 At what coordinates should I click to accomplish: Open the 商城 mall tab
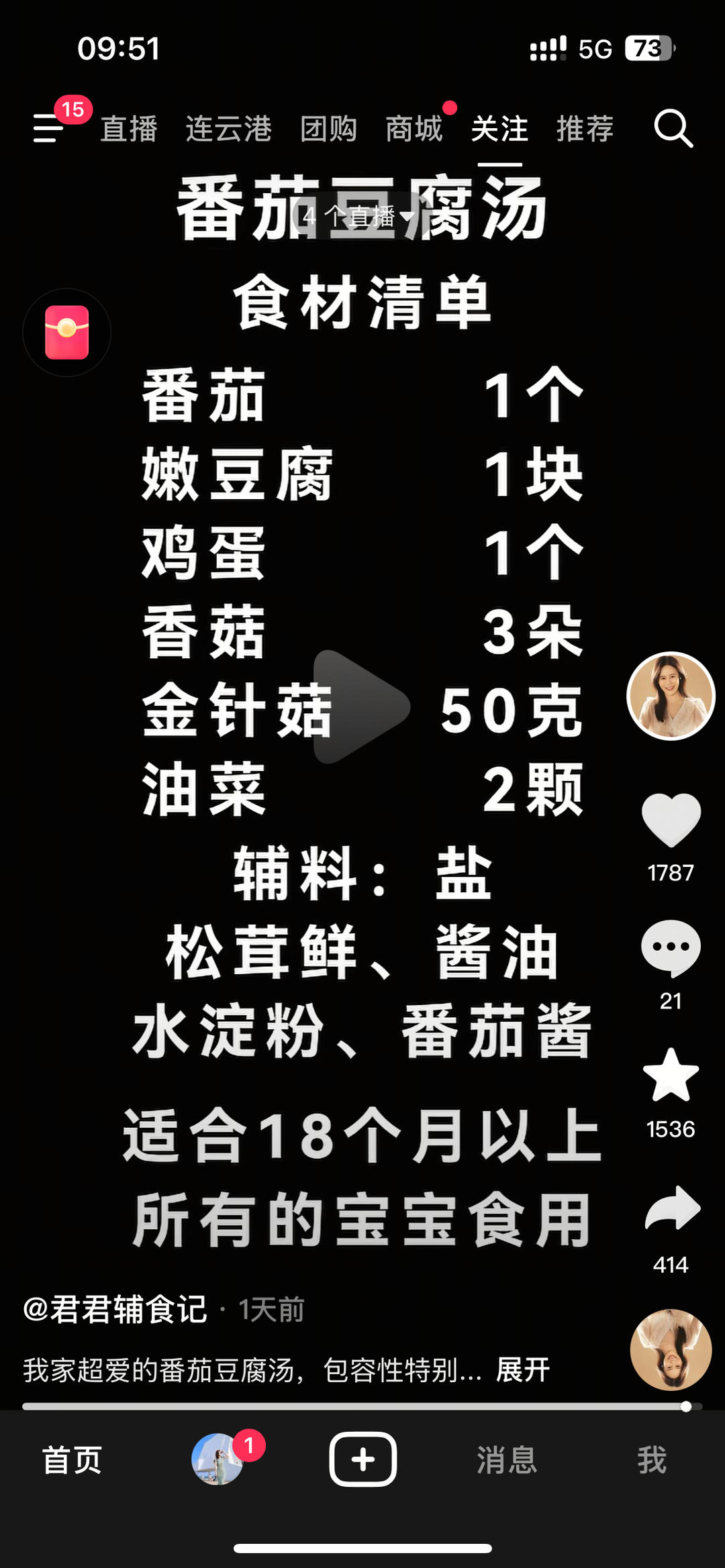click(x=414, y=129)
